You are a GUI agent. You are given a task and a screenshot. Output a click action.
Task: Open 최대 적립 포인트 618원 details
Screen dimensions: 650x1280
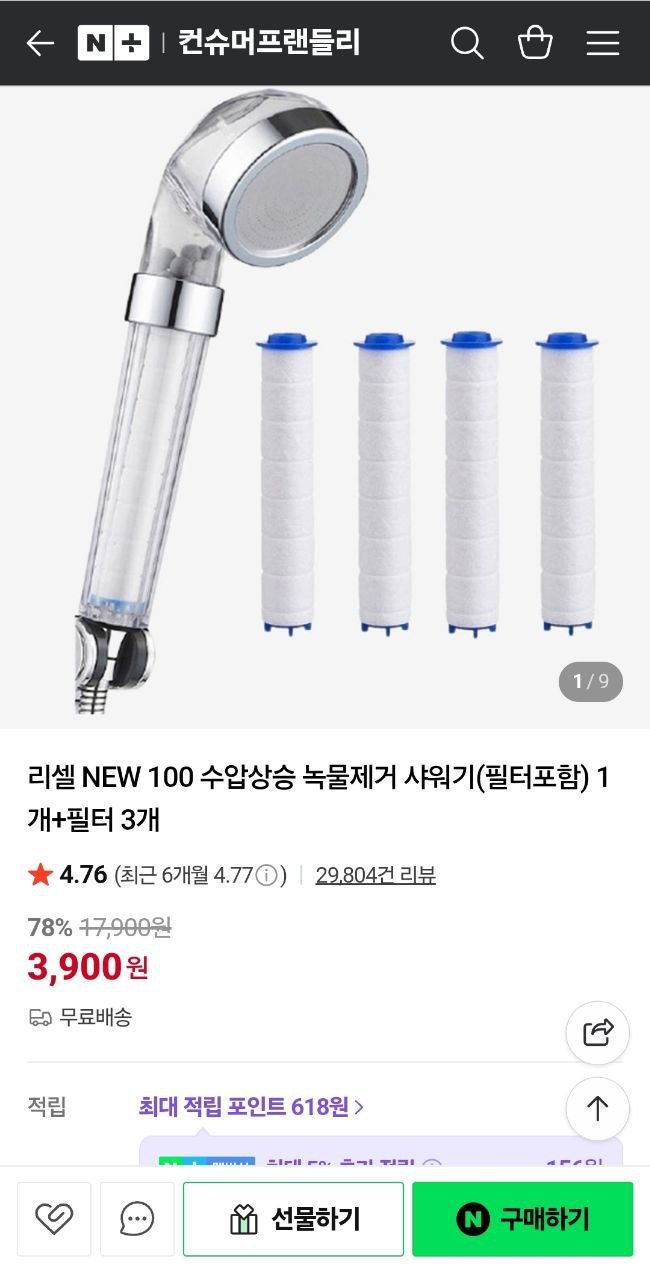tap(251, 1106)
